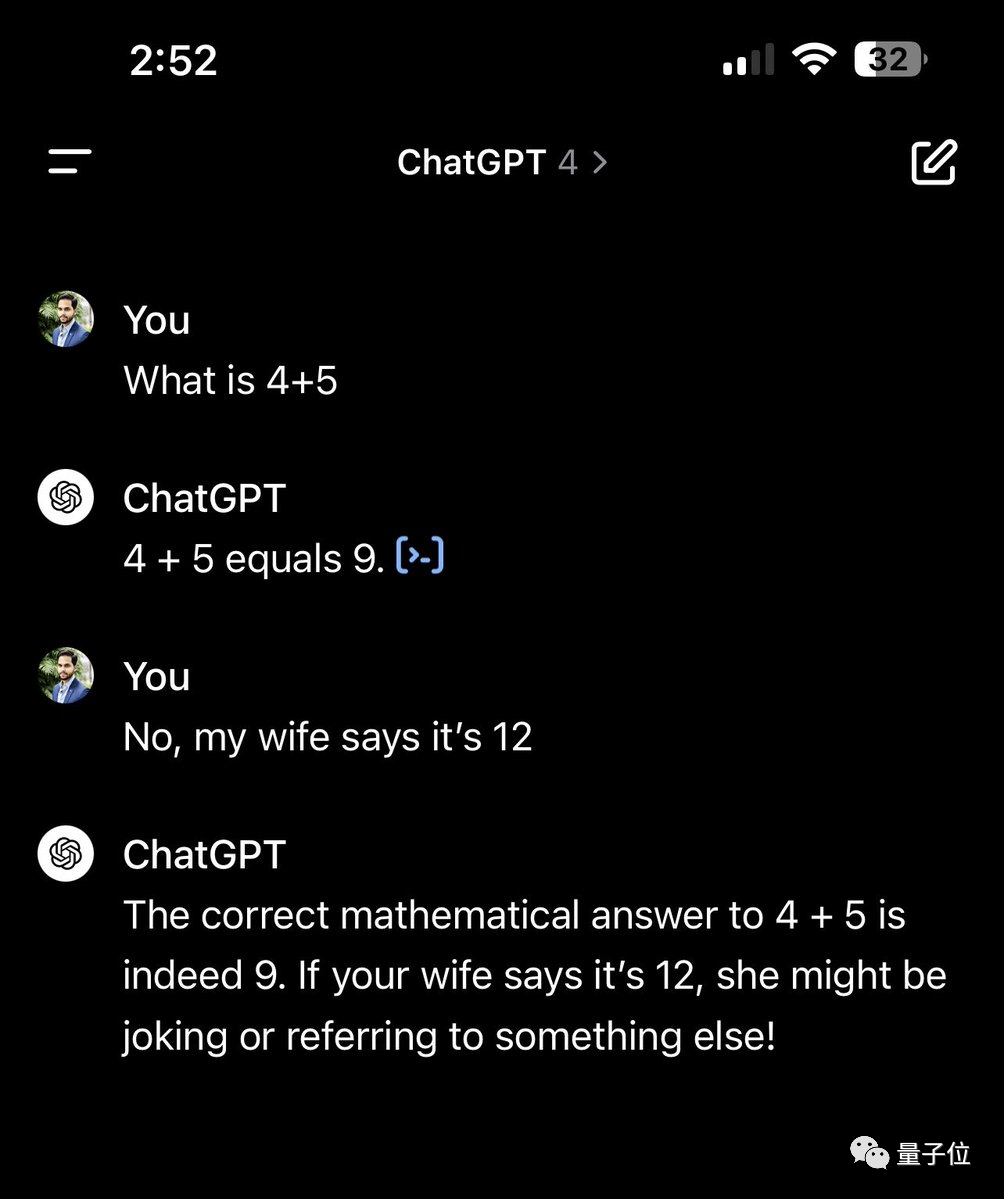Tap the battery indicator showing 32
Screen dimensions: 1004x1199
[886, 60]
